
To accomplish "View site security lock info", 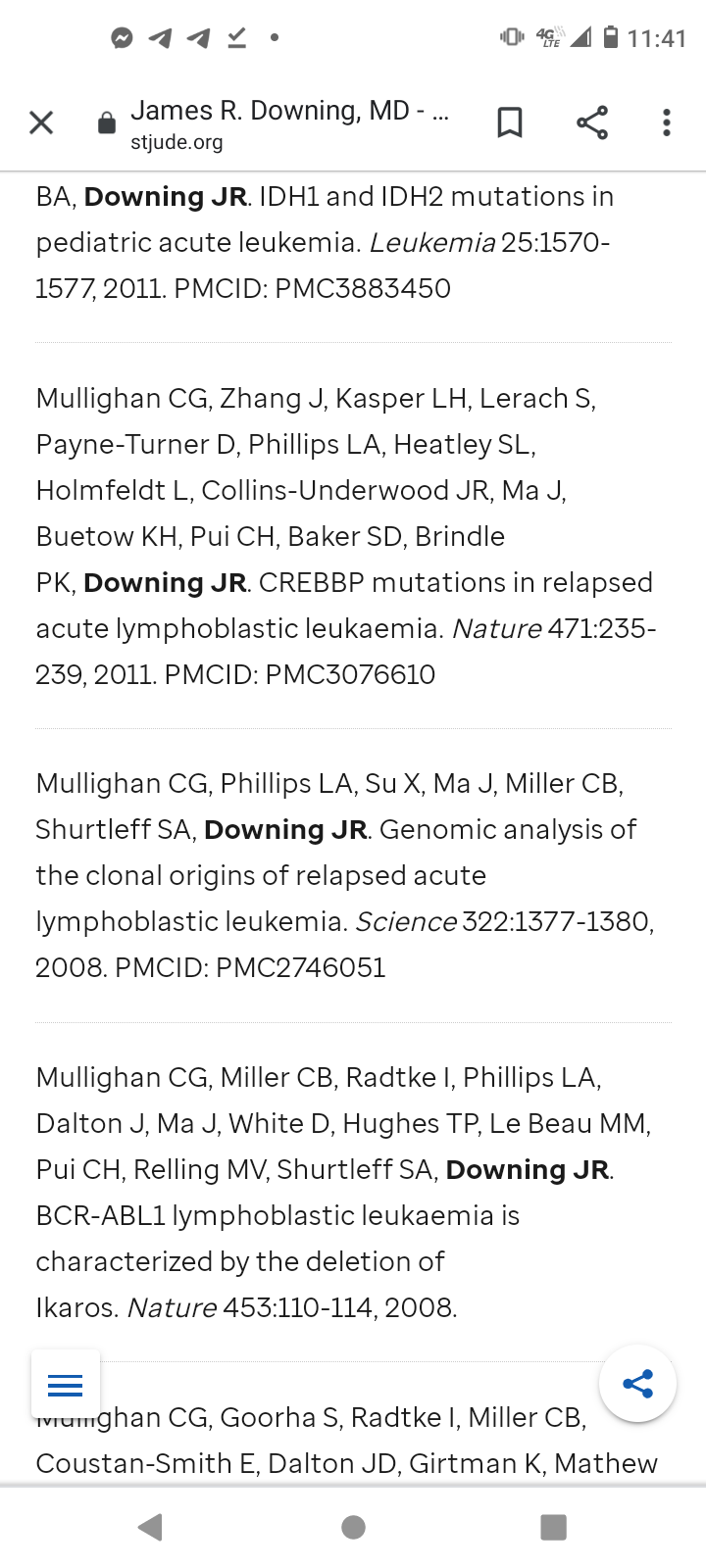I will (x=107, y=123).
